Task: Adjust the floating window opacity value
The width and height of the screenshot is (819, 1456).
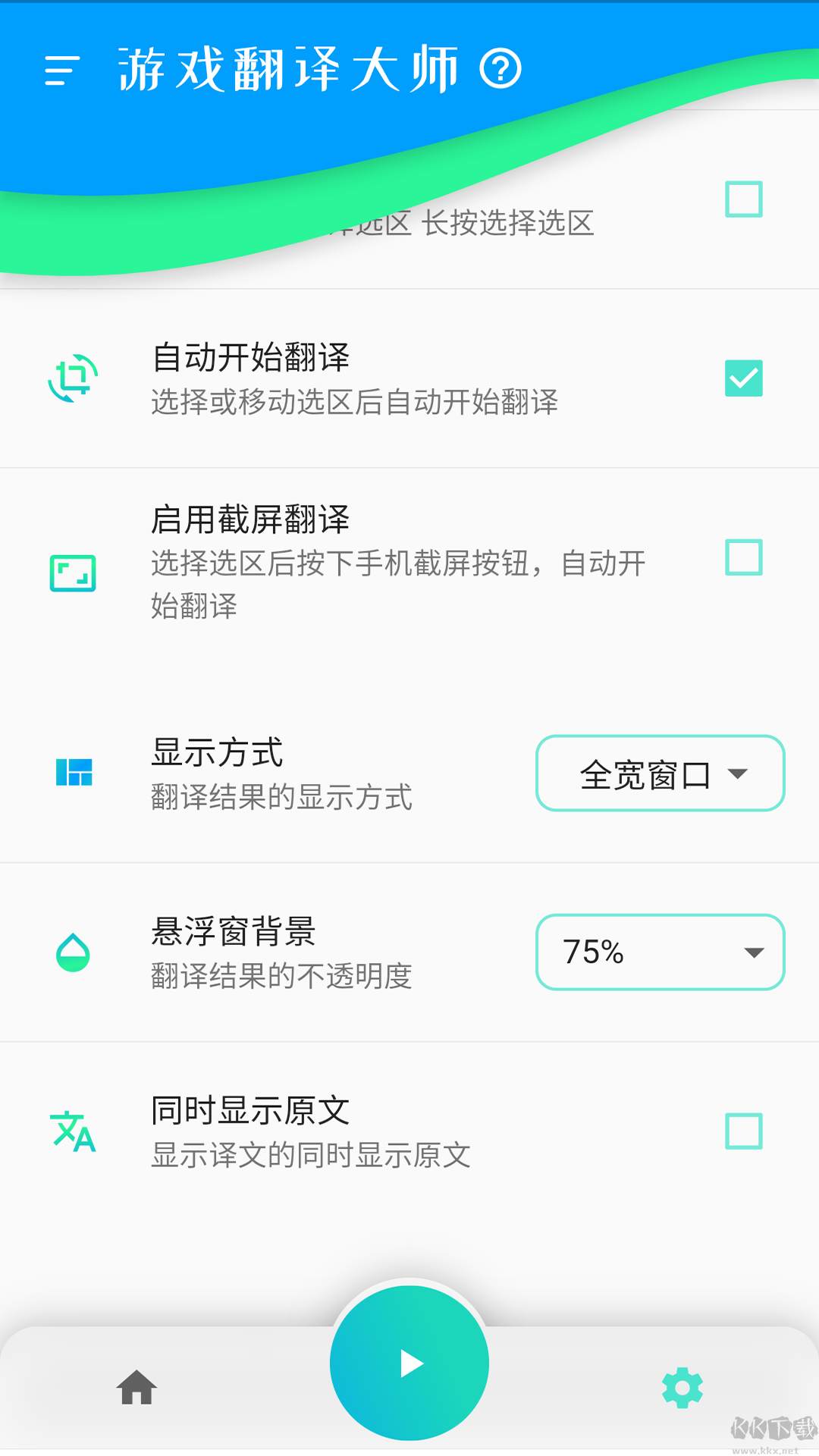Action: 659,952
